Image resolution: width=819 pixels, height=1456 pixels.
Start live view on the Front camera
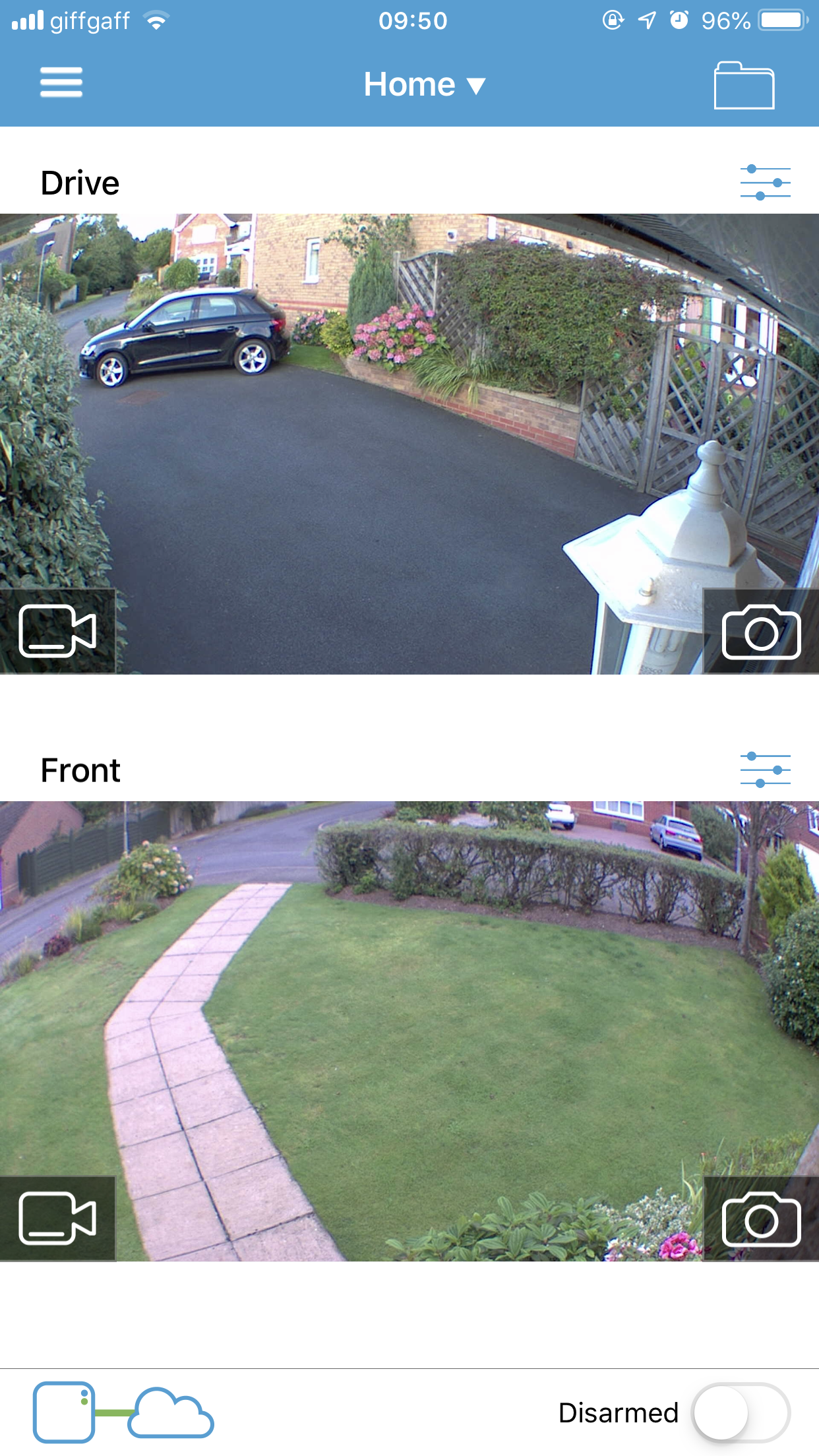(x=58, y=1219)
